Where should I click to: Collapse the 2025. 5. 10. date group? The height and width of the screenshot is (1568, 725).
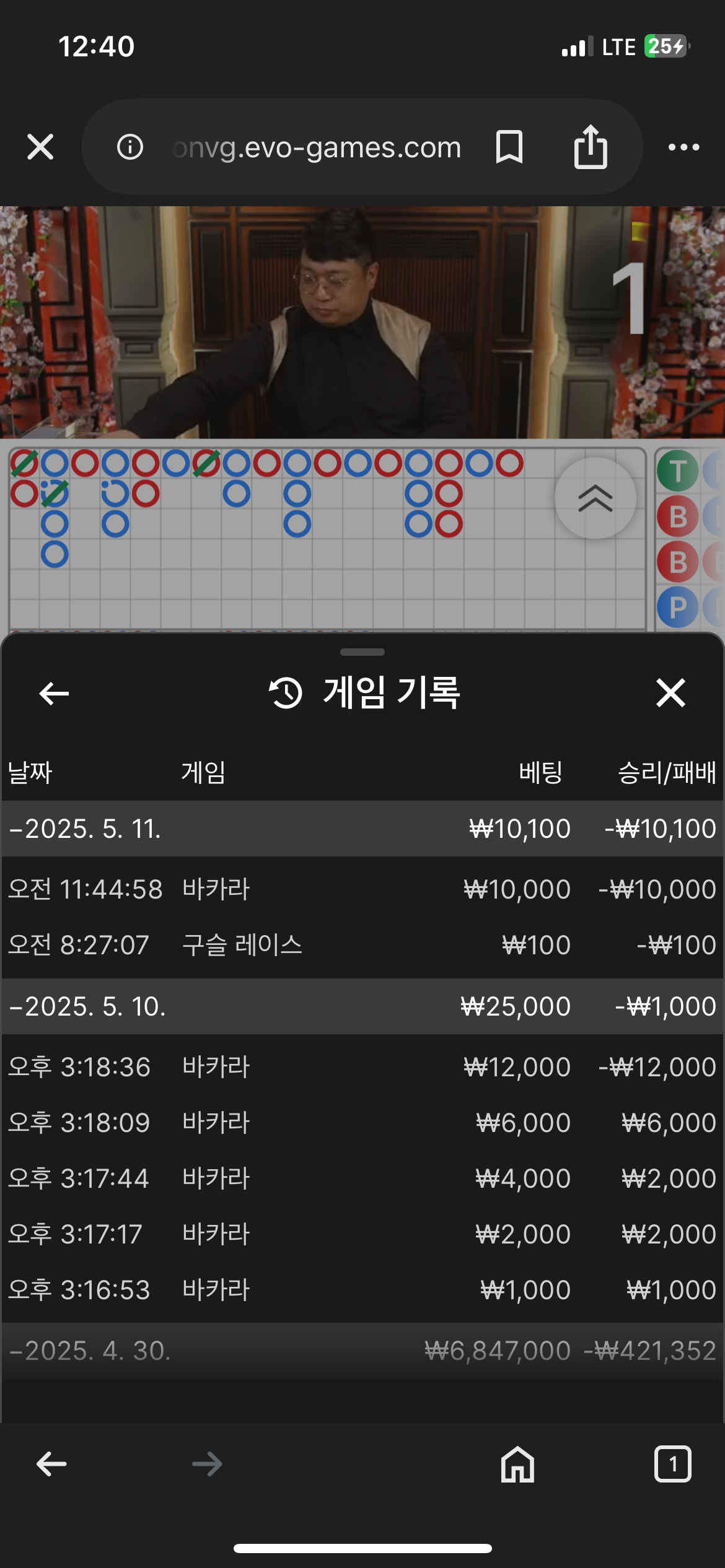[362, 1006]
